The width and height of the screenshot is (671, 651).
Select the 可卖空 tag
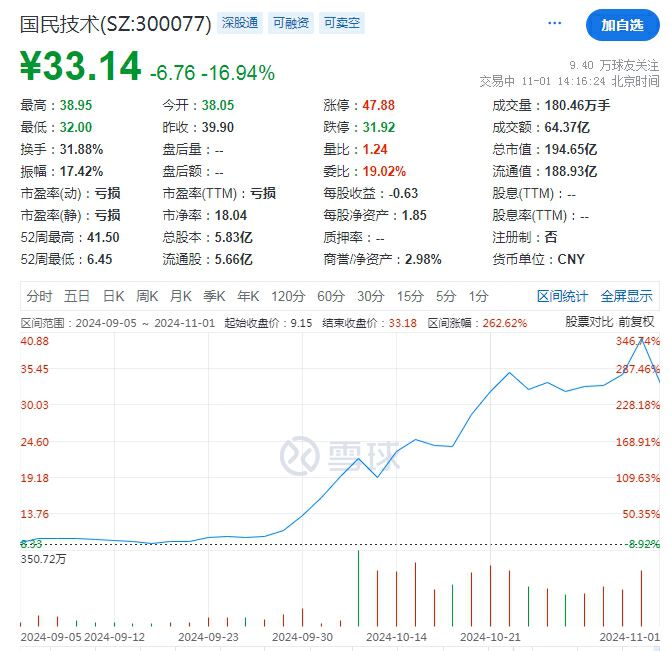click(341, 23)
